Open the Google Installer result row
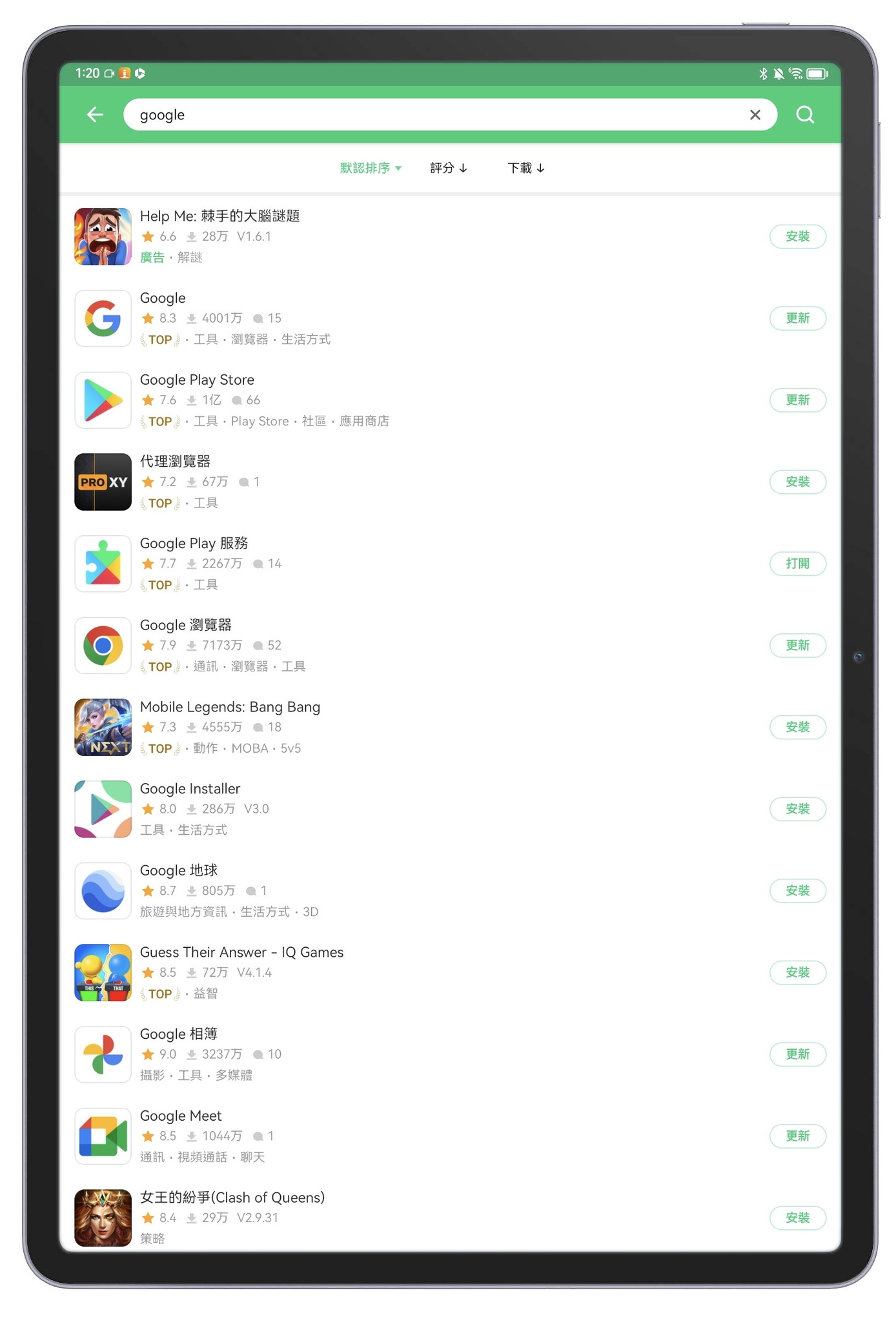Viewport: 896px width, 1317px height. tap(387, 809)
